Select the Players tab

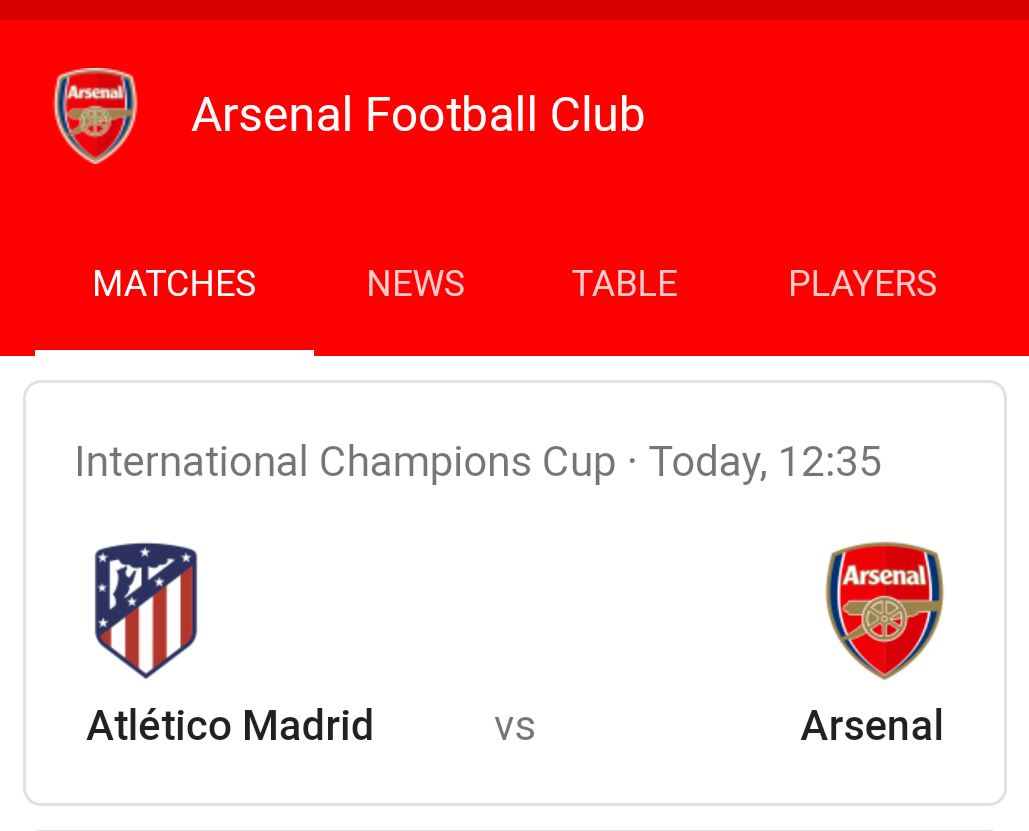(x=862, y=284)
